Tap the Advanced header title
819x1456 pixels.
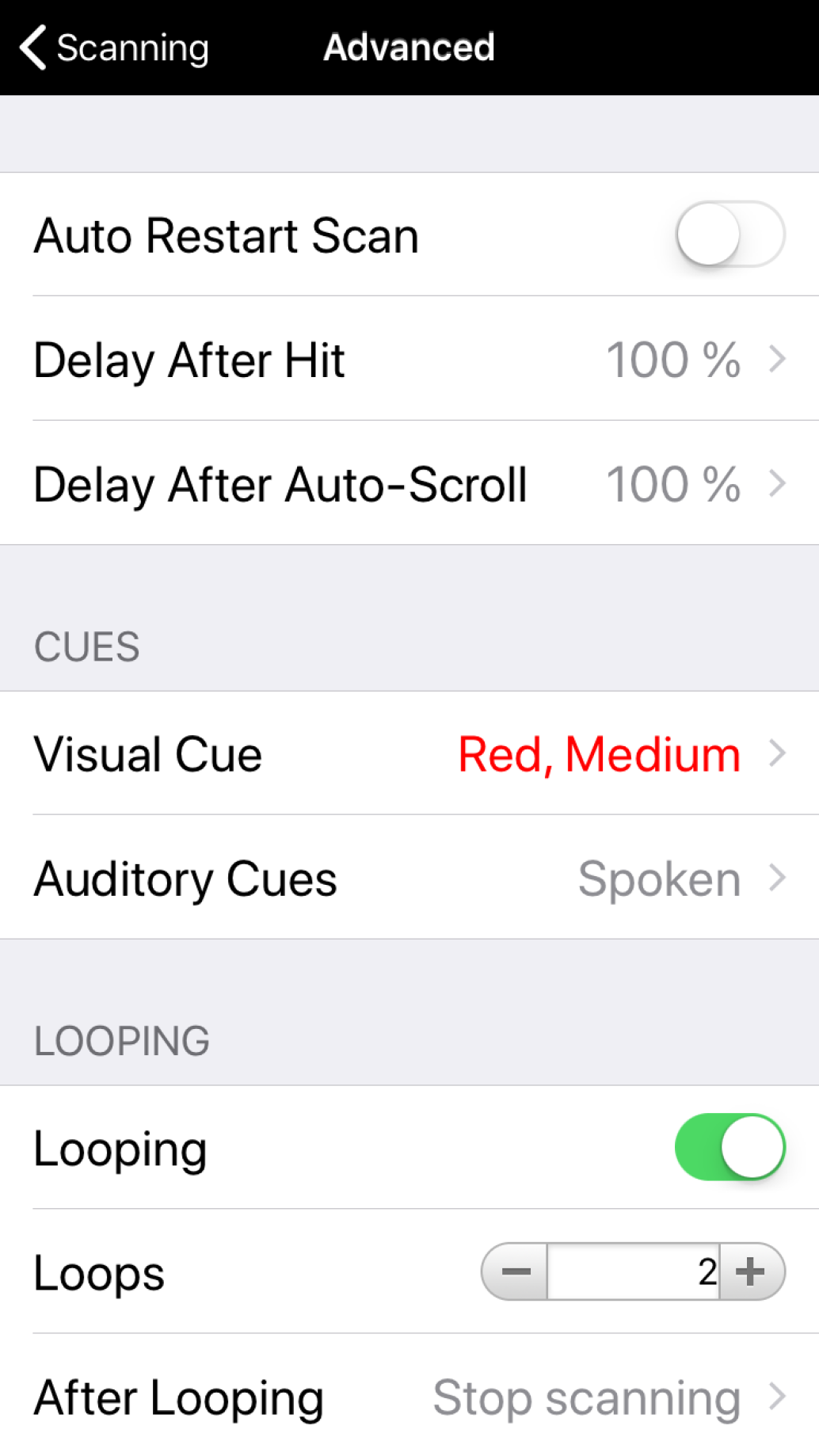point(409,48)
